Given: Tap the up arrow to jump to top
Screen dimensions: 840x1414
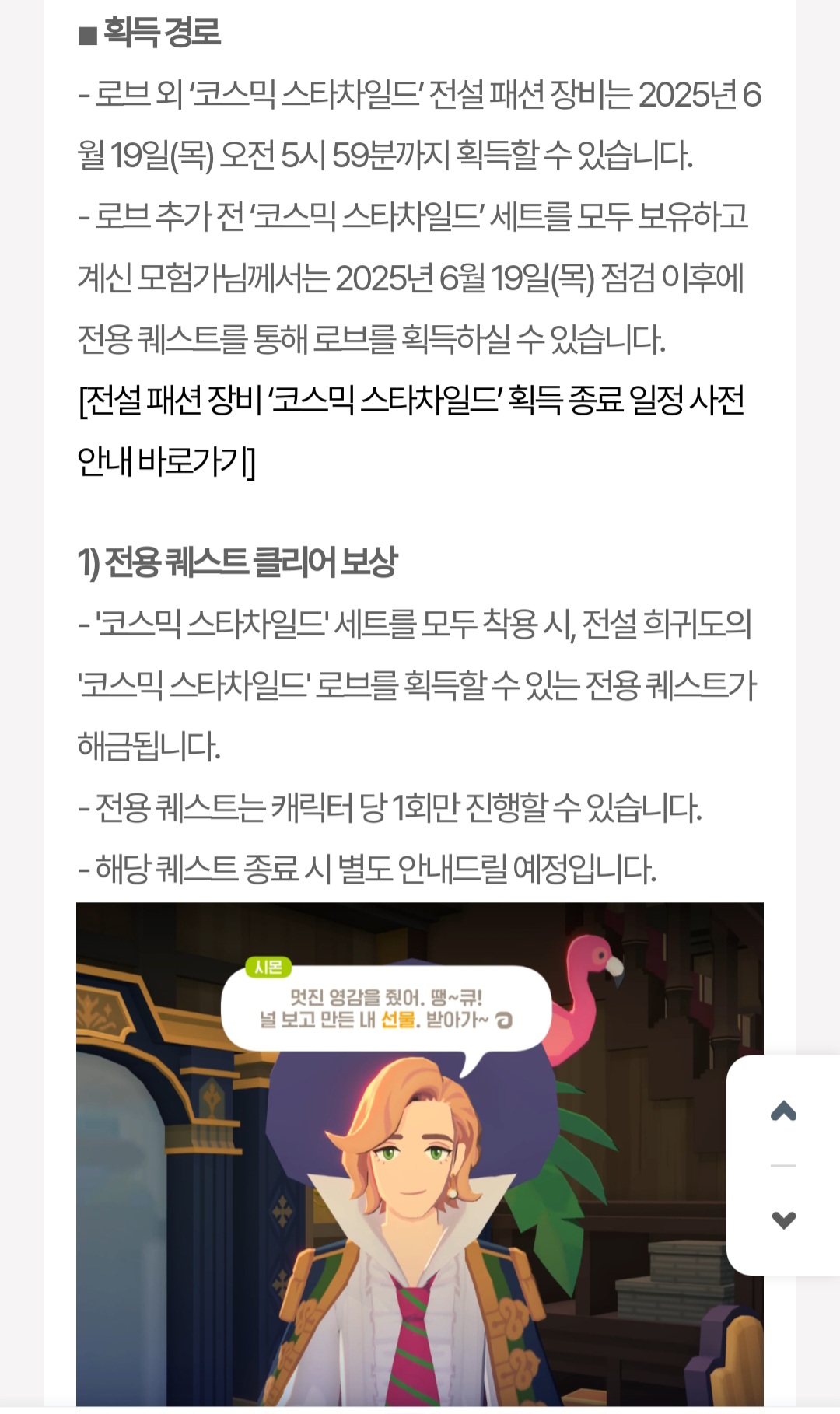Looking at the screenshot, I should click(783, 1111).
